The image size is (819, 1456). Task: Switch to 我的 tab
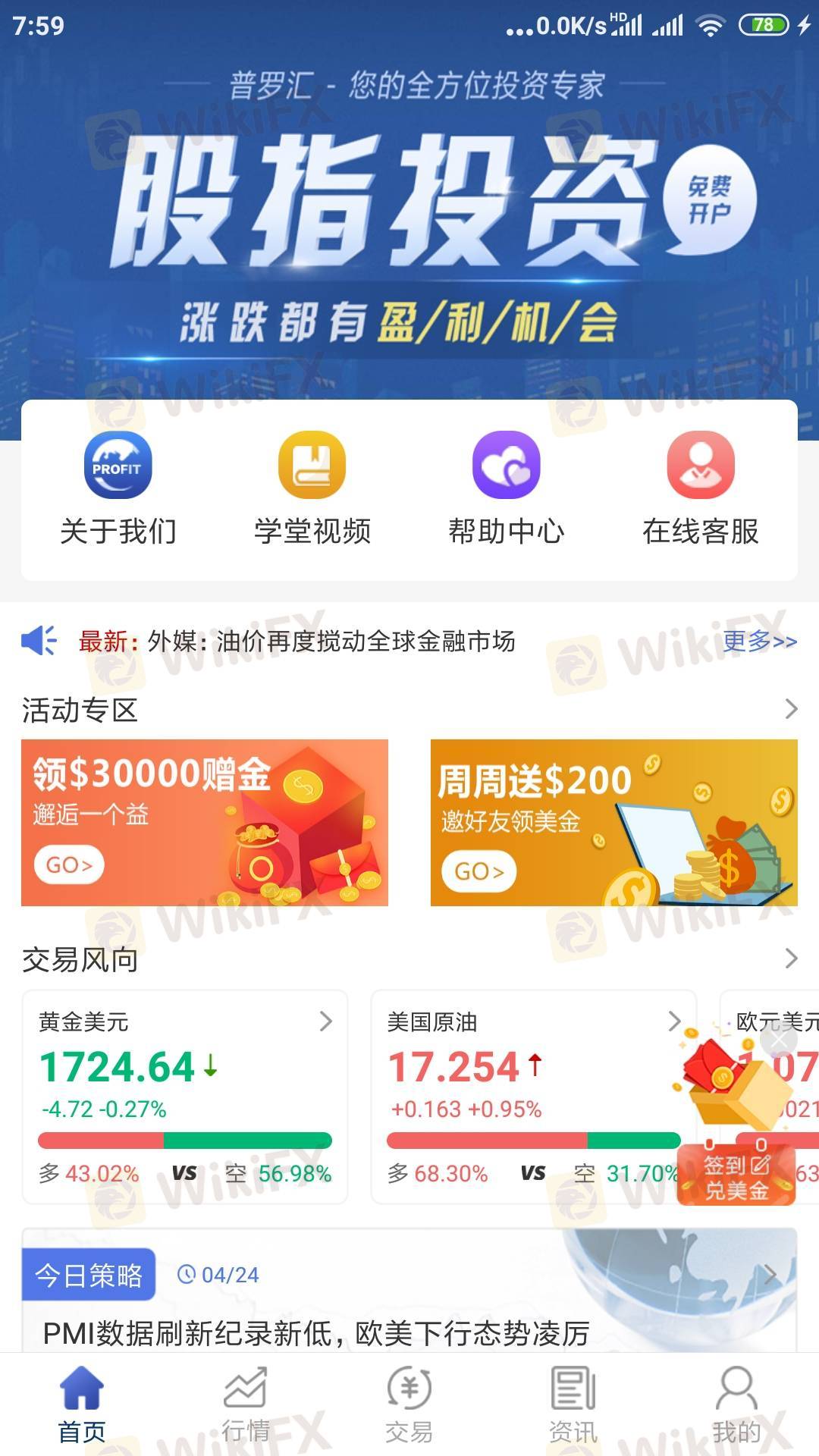(x=736, y=1403)
